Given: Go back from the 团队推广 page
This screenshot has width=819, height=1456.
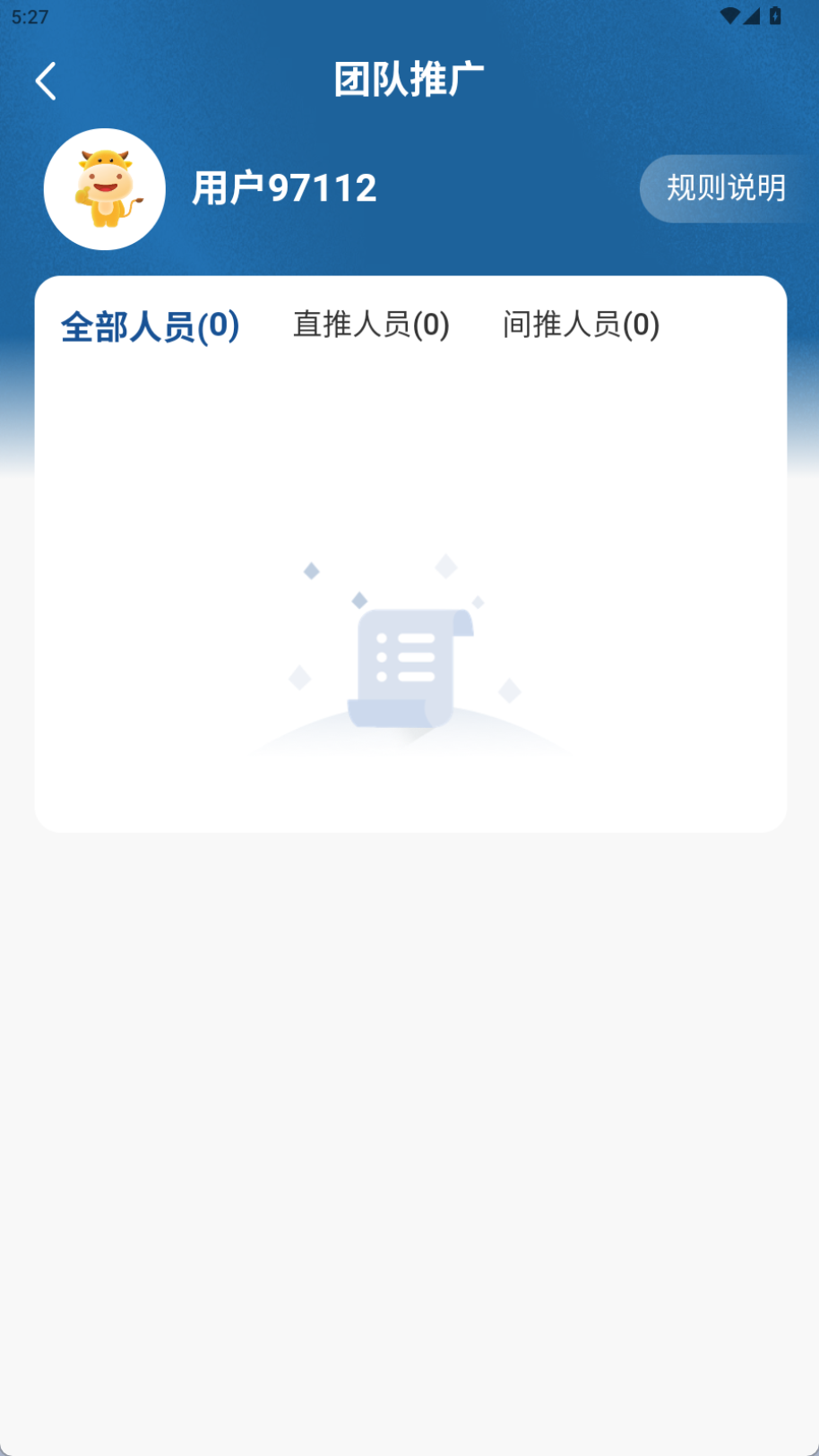Looking at the screenshot, I should tap(46, 81).
